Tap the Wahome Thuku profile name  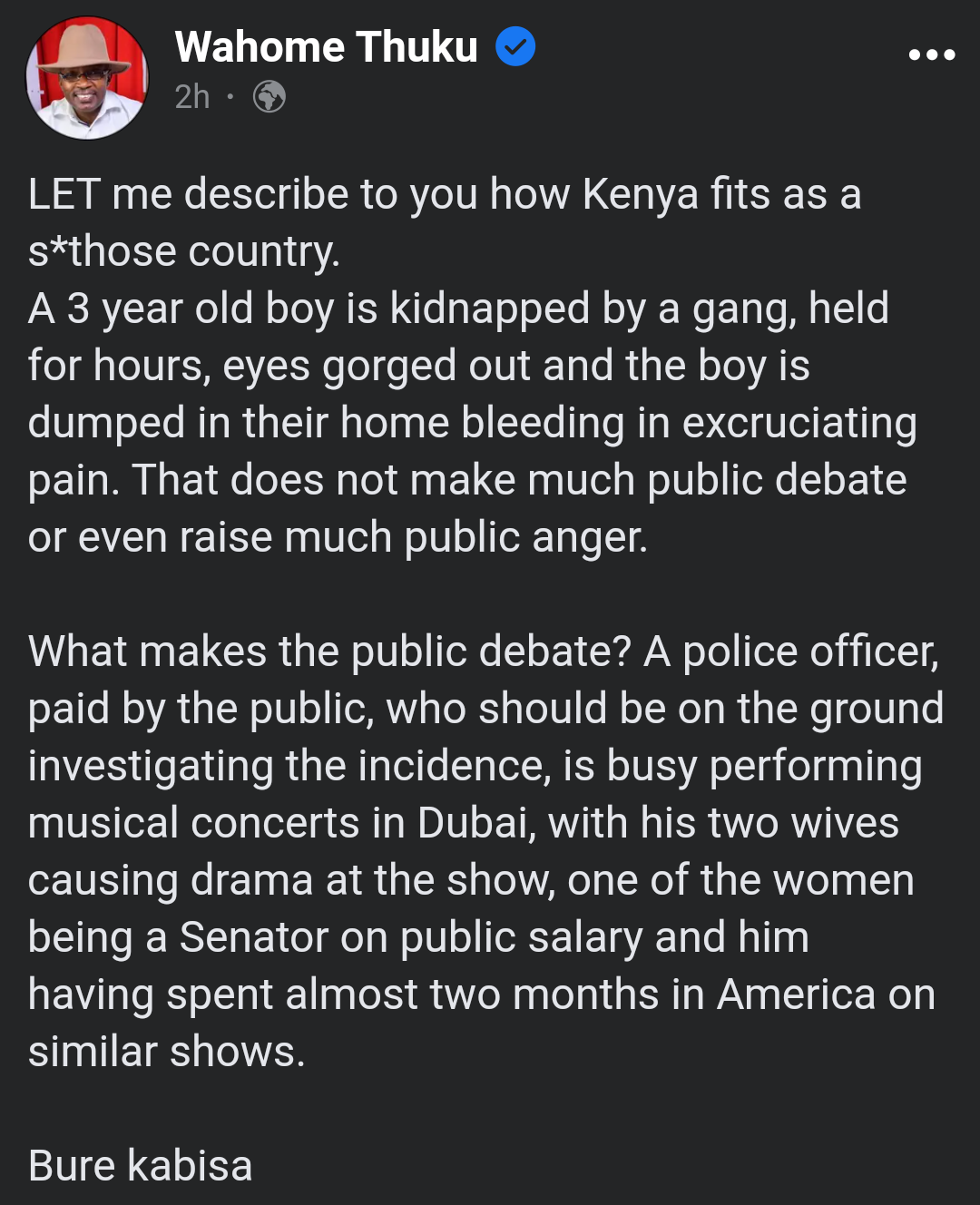point(326,47)
